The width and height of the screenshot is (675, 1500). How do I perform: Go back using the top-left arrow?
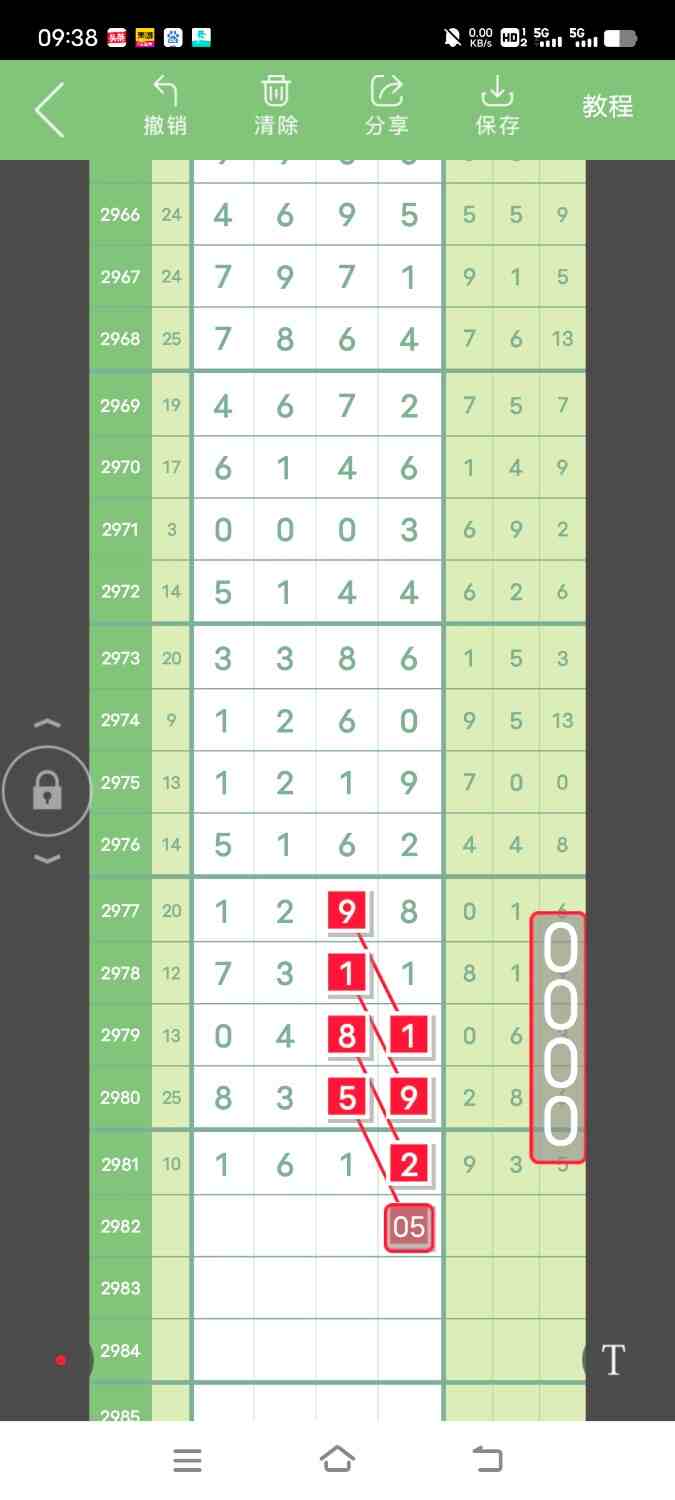pos(48,109)
